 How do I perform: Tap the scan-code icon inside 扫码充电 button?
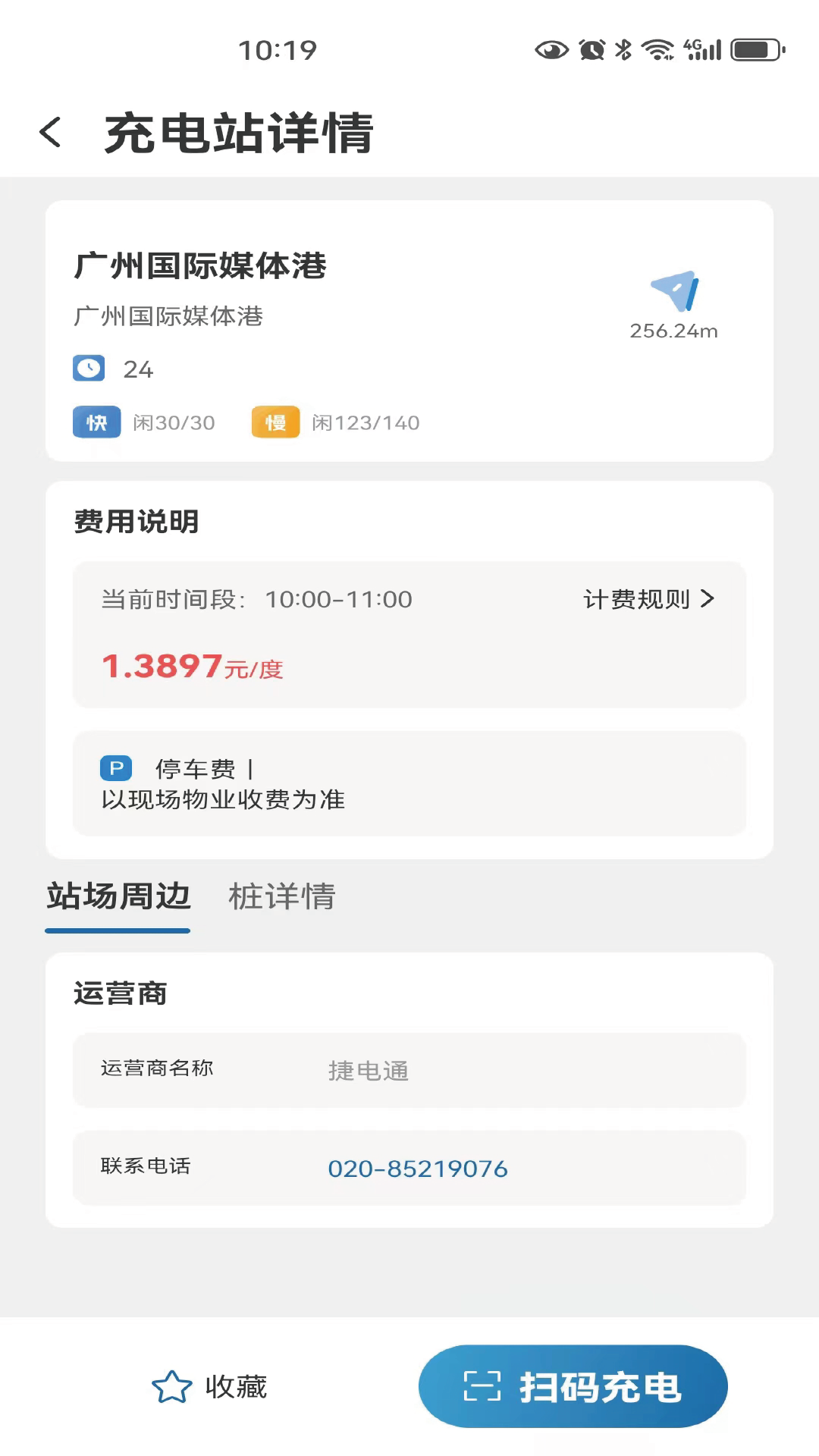(483, 1385)
